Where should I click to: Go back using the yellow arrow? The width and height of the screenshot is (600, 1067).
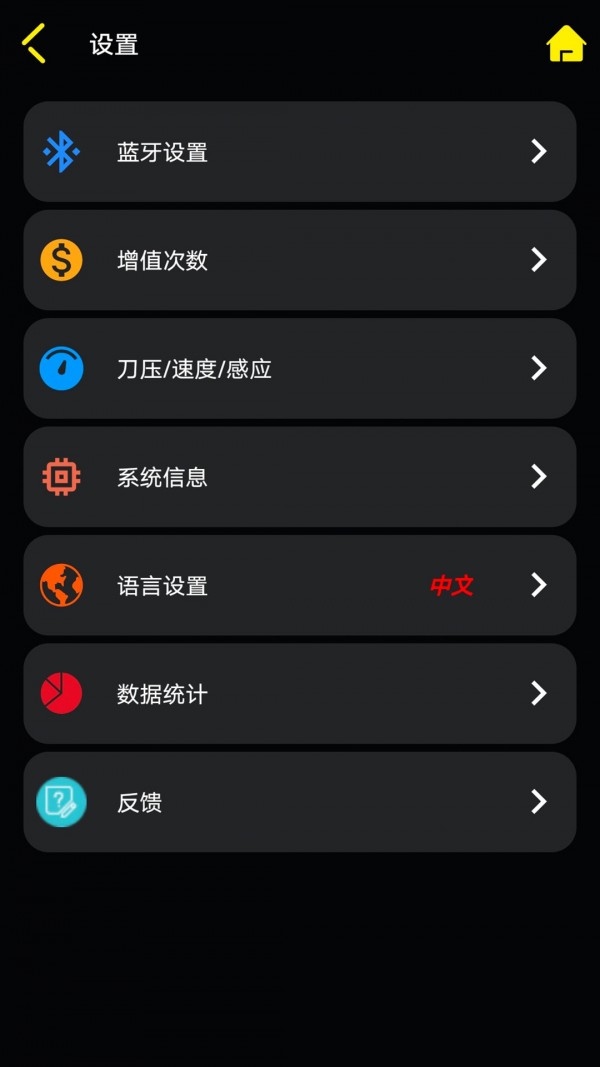34,44
